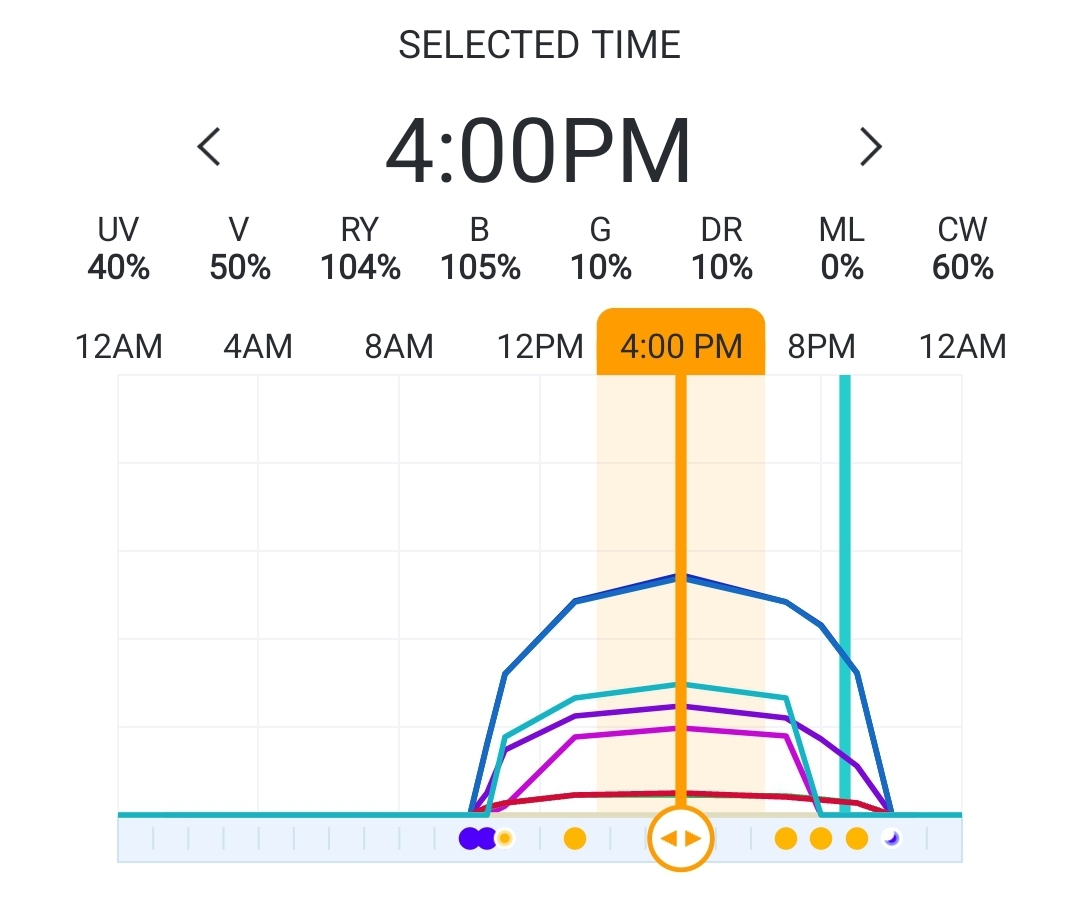Go to the previous time point
Viewport: 1080px width, 898px height.
tap(208, 148)
